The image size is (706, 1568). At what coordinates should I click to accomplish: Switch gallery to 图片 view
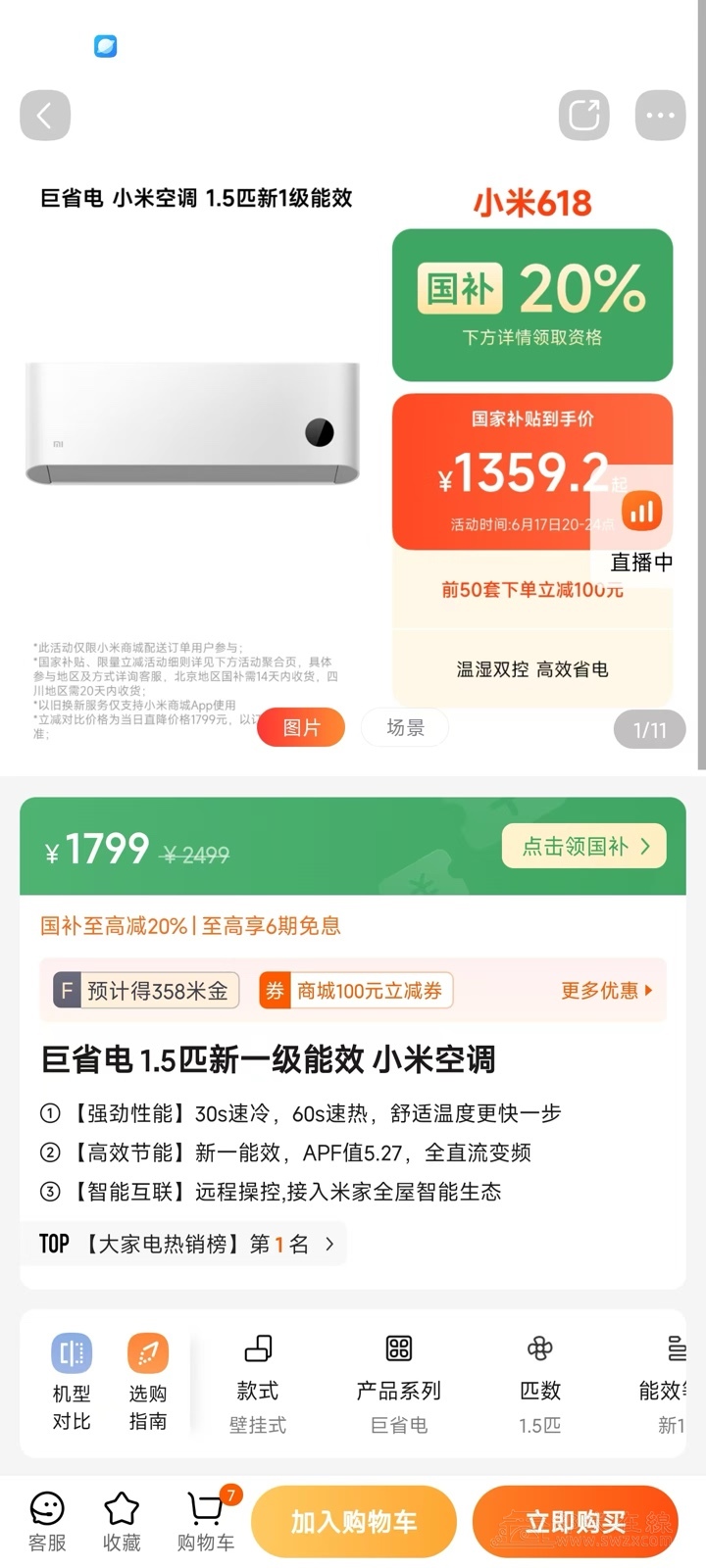[x=301, y=728]
